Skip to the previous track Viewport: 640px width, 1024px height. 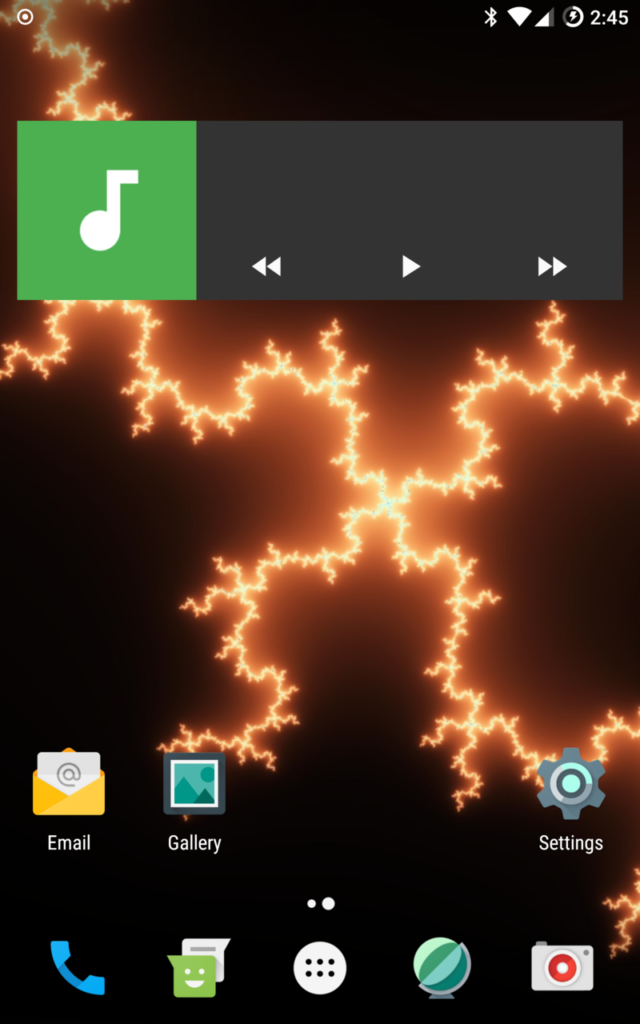tap(266, 266)
